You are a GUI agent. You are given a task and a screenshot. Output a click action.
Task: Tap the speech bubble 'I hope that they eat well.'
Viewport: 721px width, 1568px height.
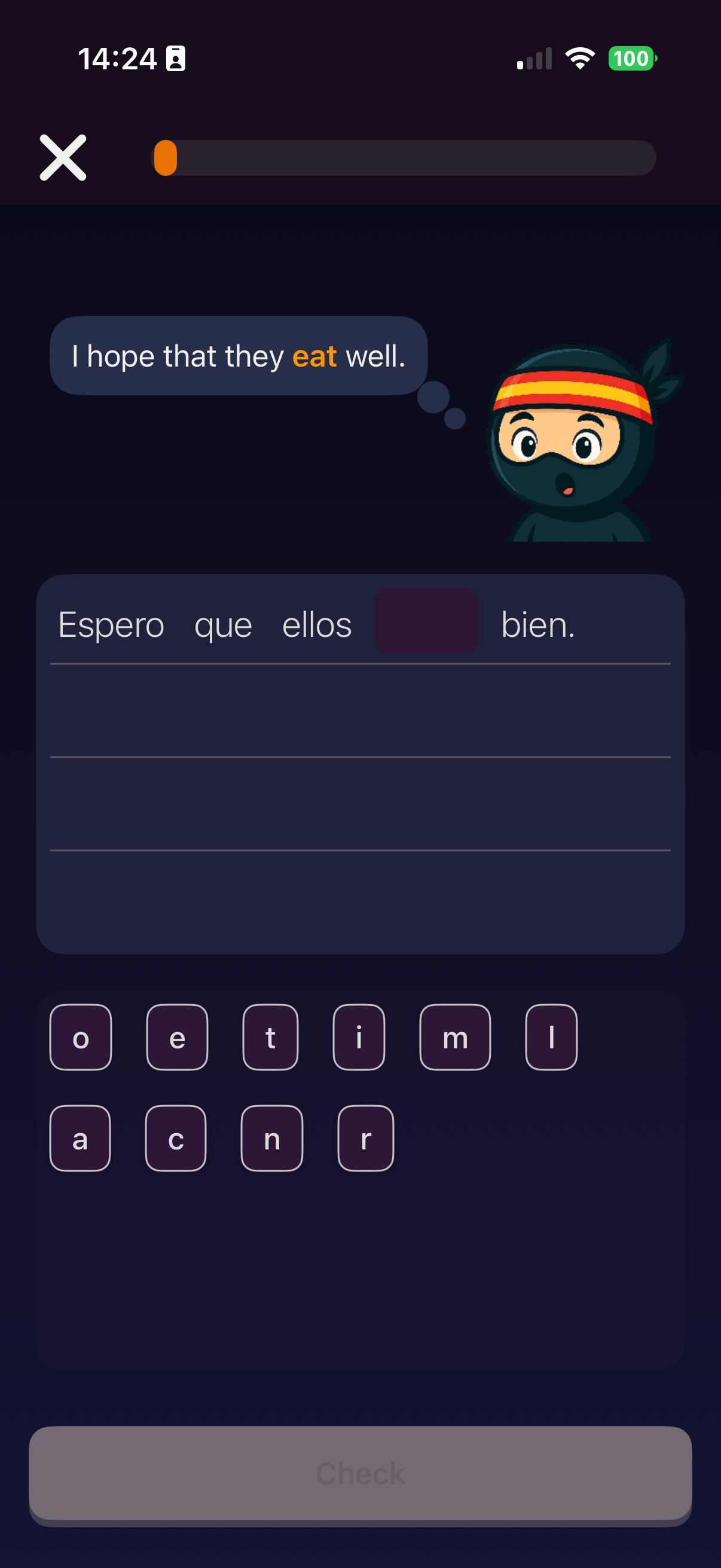240,356
